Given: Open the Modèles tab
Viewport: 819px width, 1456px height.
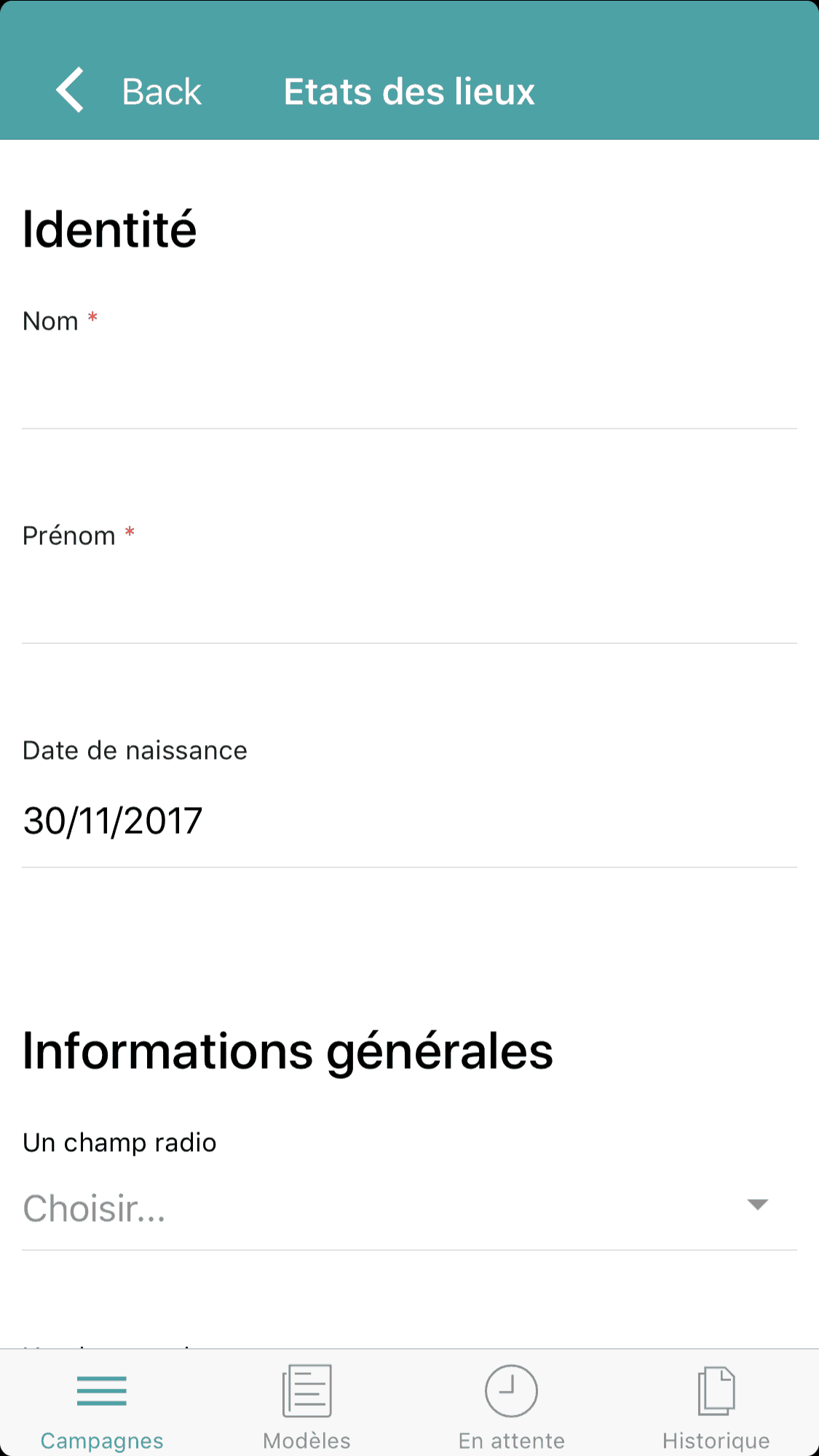Looking at the screenshot, I should point(306,1406).
